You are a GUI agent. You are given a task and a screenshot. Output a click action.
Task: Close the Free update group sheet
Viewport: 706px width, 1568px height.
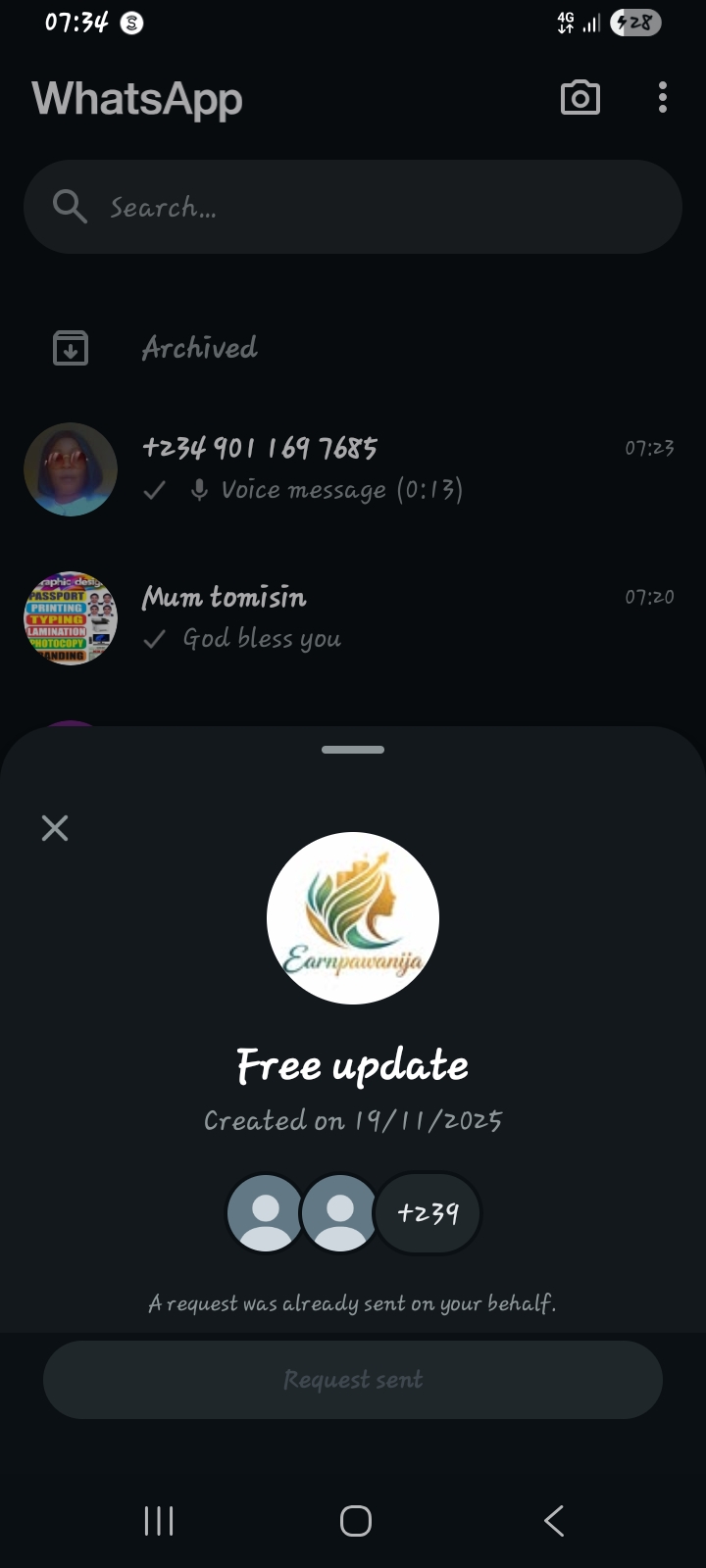[55, 828]
